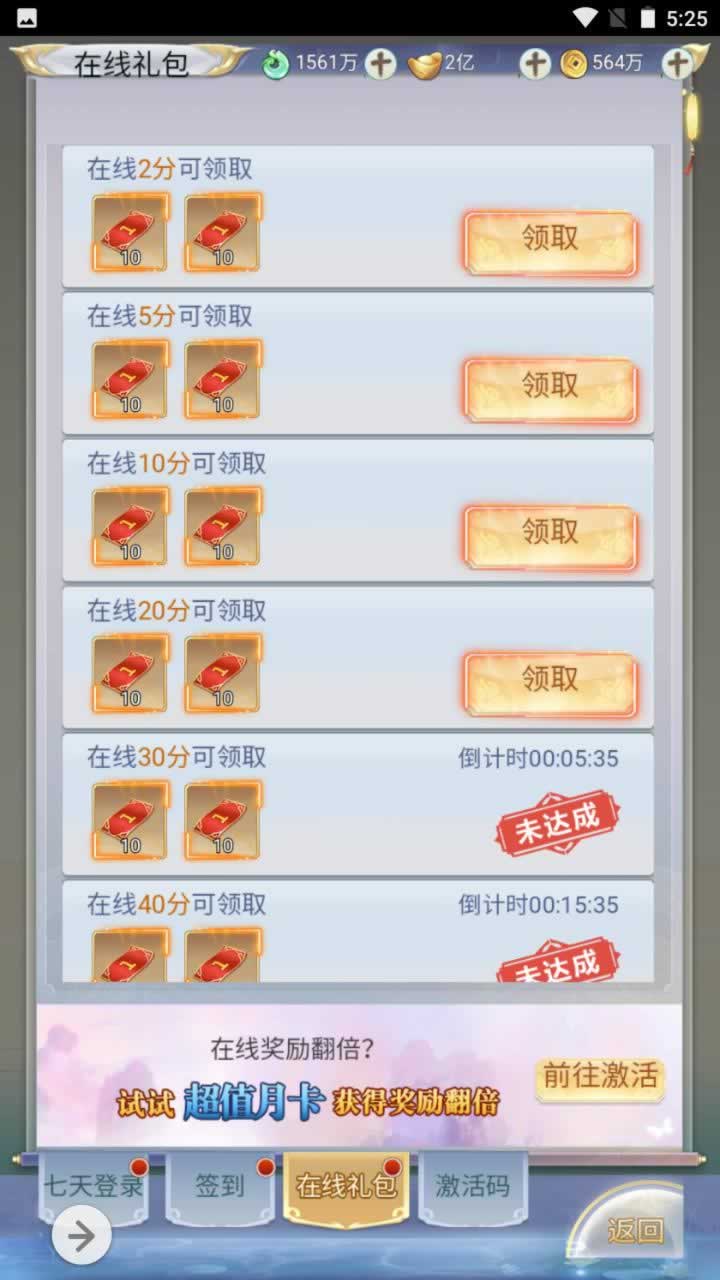The image size is (720, 1280).
Task: Tap the round arrow button at the bottom left
Action: (82, 1237)
